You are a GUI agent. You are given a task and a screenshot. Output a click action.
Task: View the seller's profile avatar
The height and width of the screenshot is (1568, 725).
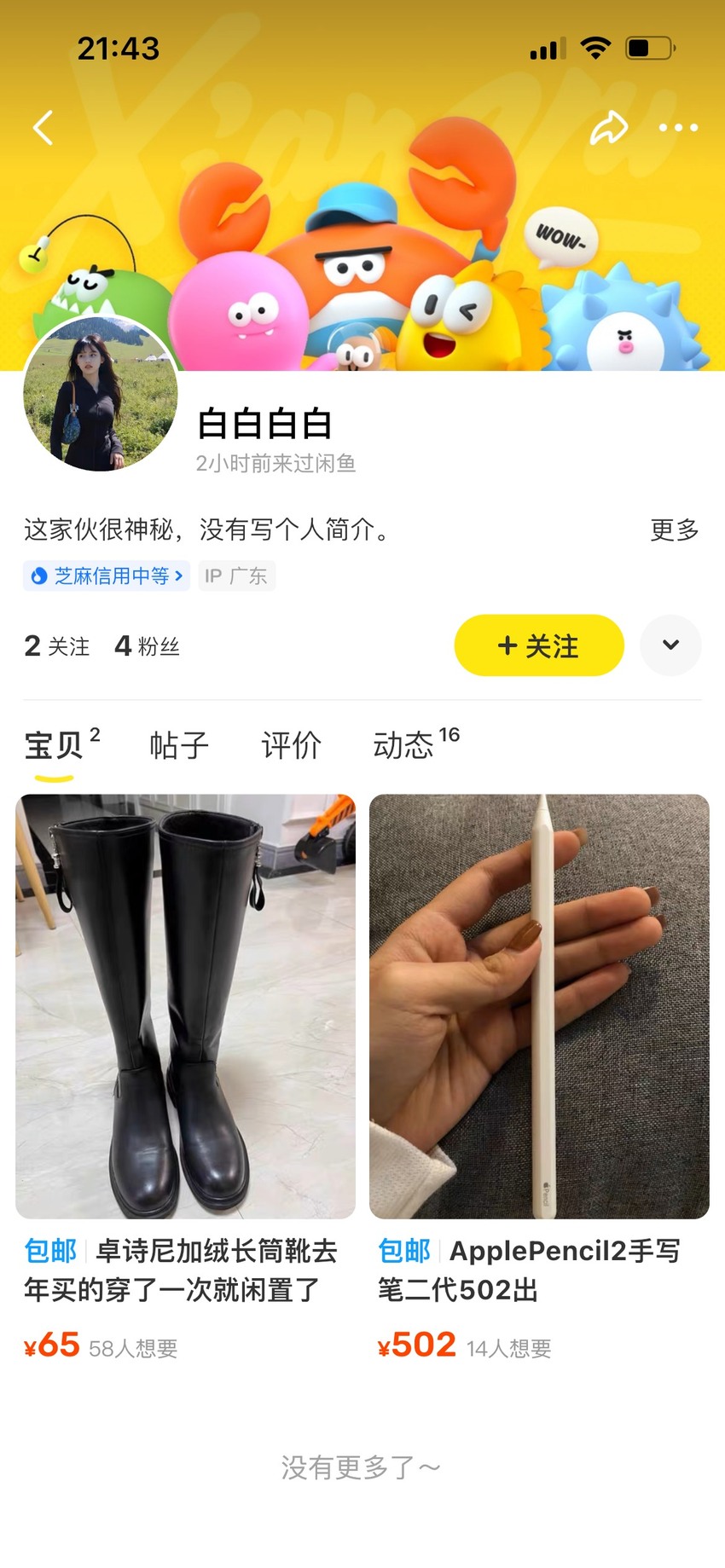(101, 393)
